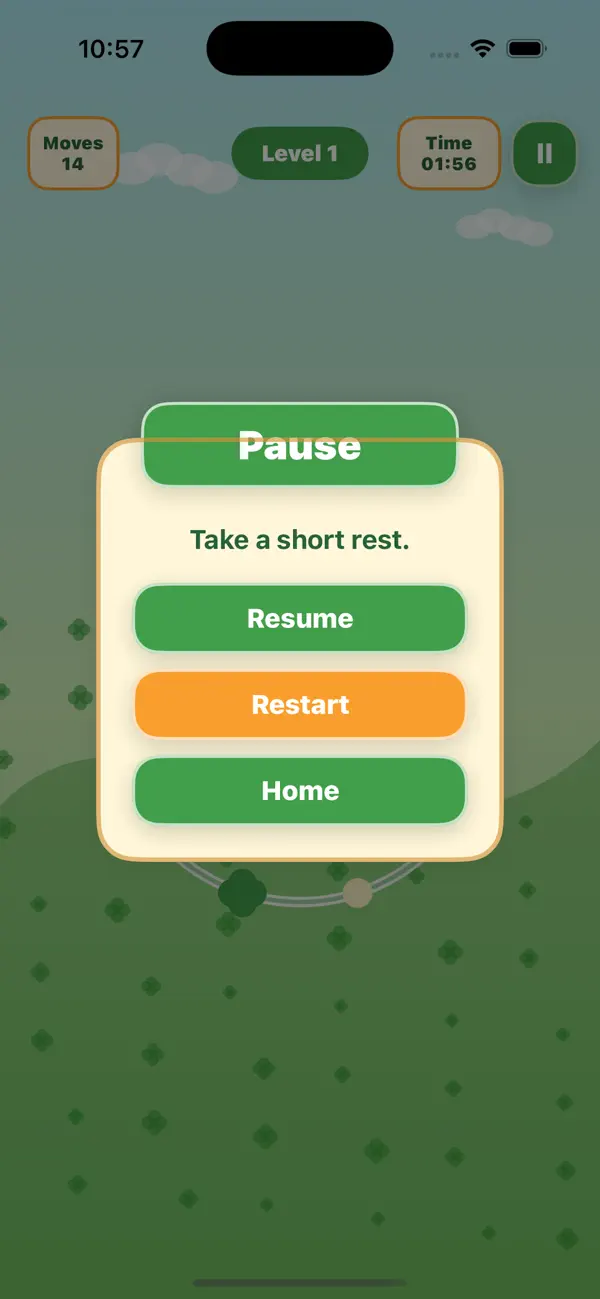Screen dimensions: 600x1299
Task: Tap the pause icon button
Action: 545,153
